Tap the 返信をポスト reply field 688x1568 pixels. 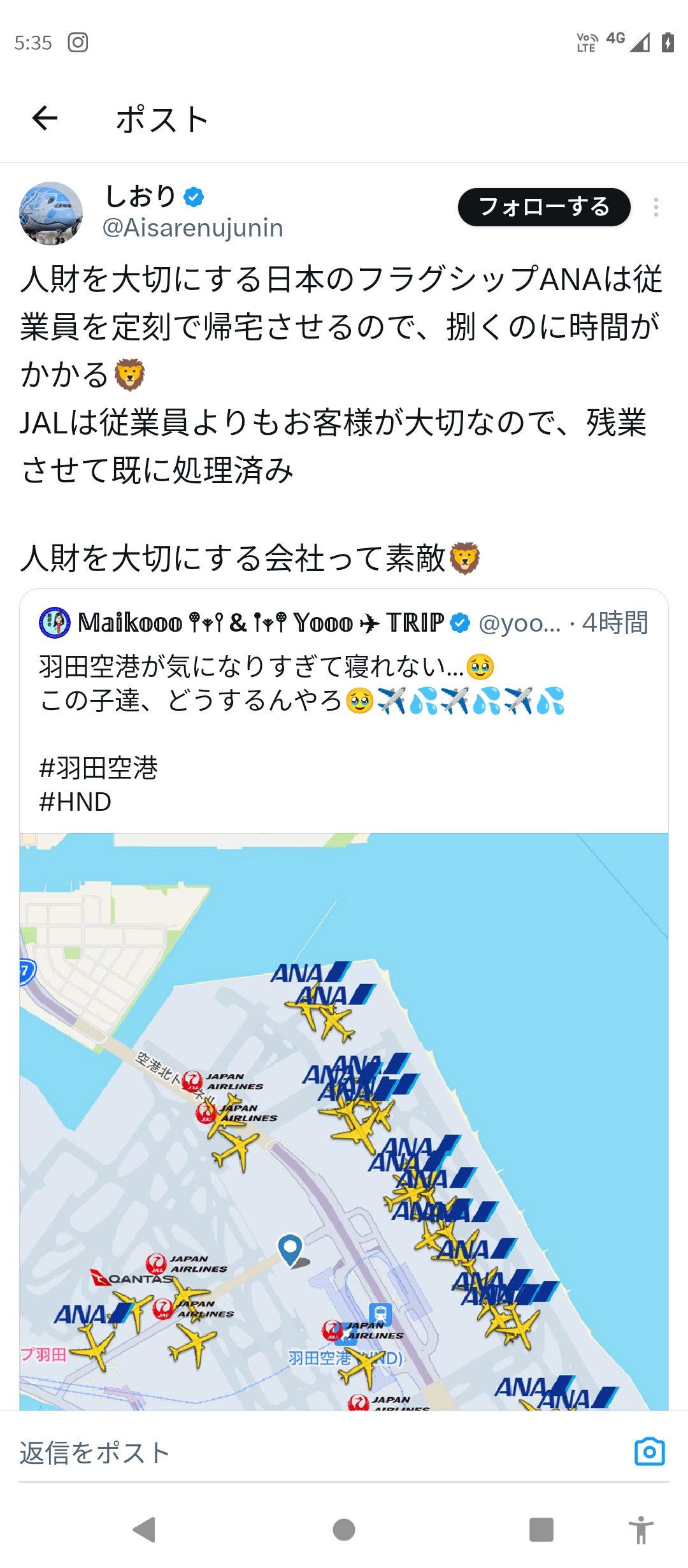click(306, 1453)
